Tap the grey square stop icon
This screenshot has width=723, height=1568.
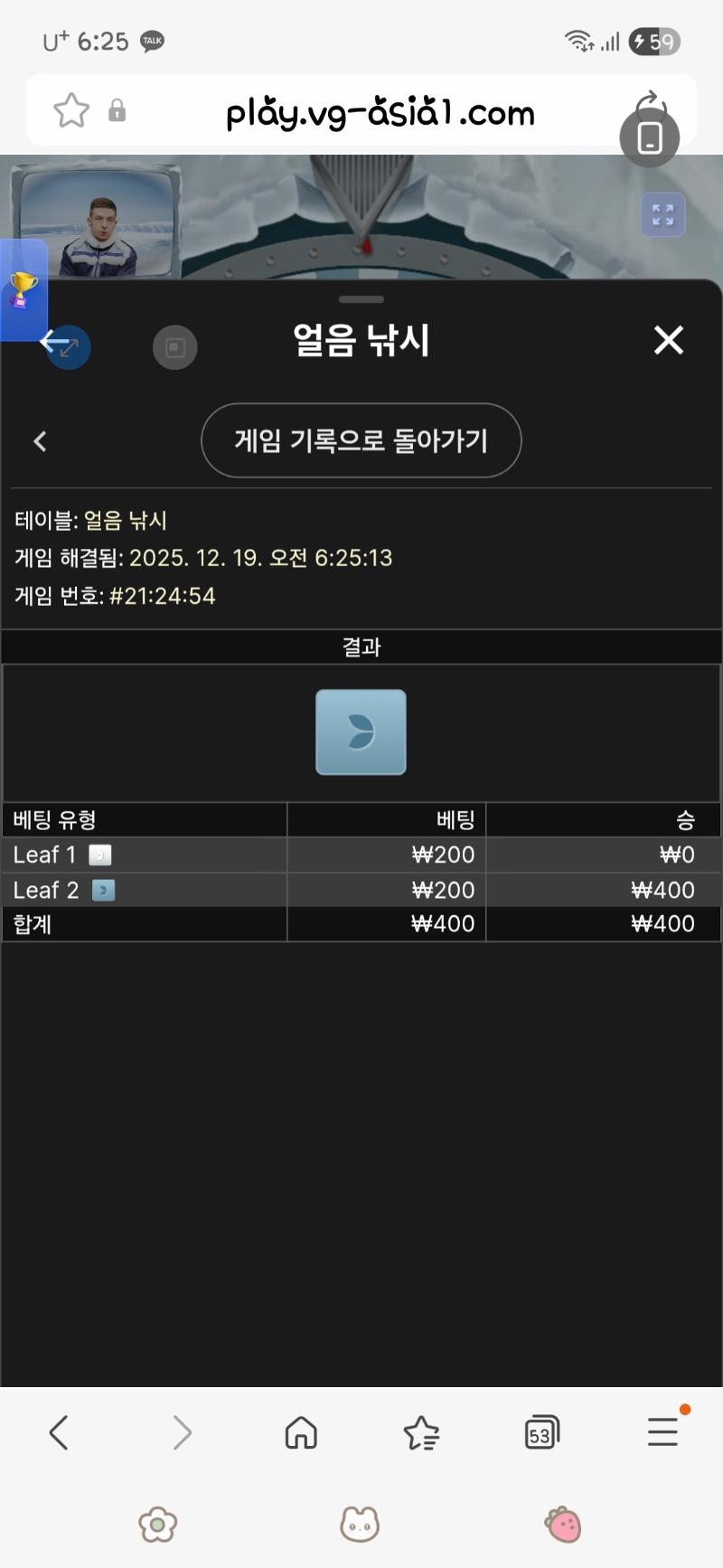175,347
